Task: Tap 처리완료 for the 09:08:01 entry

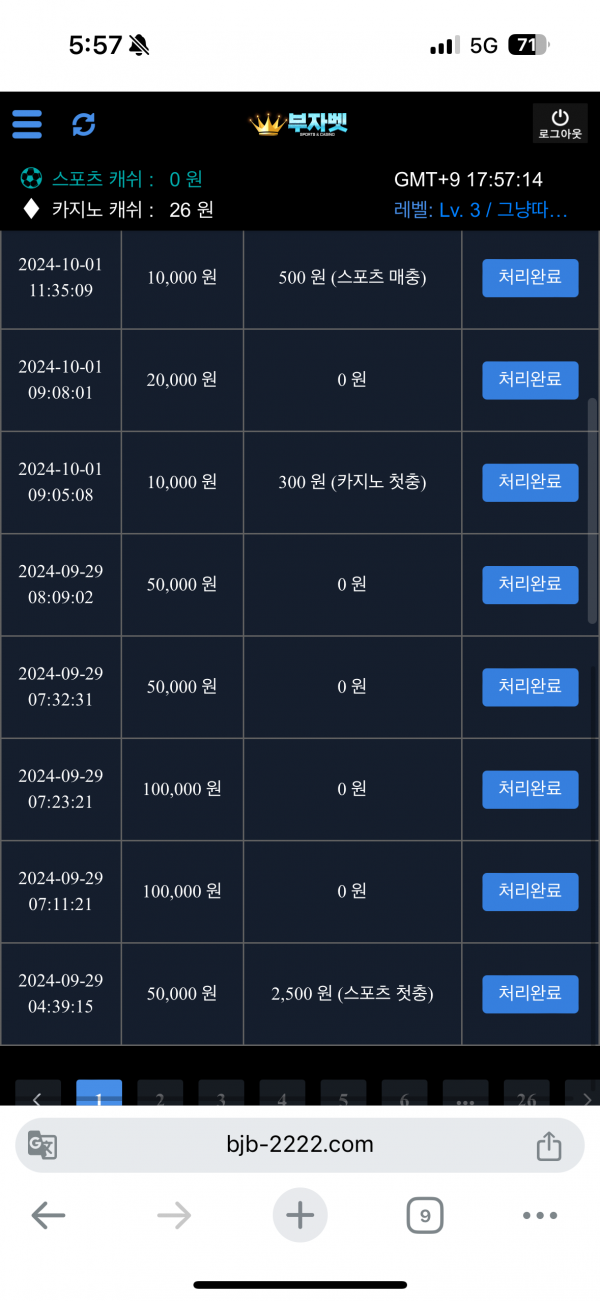Action: point(530,379)
